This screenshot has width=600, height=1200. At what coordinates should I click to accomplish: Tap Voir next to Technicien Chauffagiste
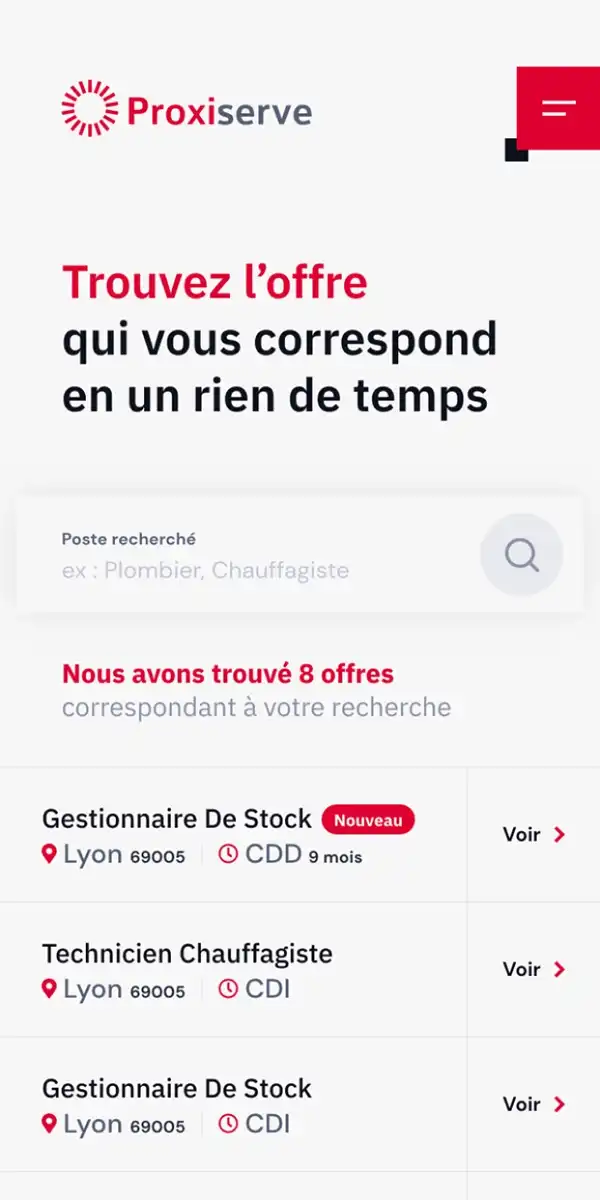tap(534, 969)
